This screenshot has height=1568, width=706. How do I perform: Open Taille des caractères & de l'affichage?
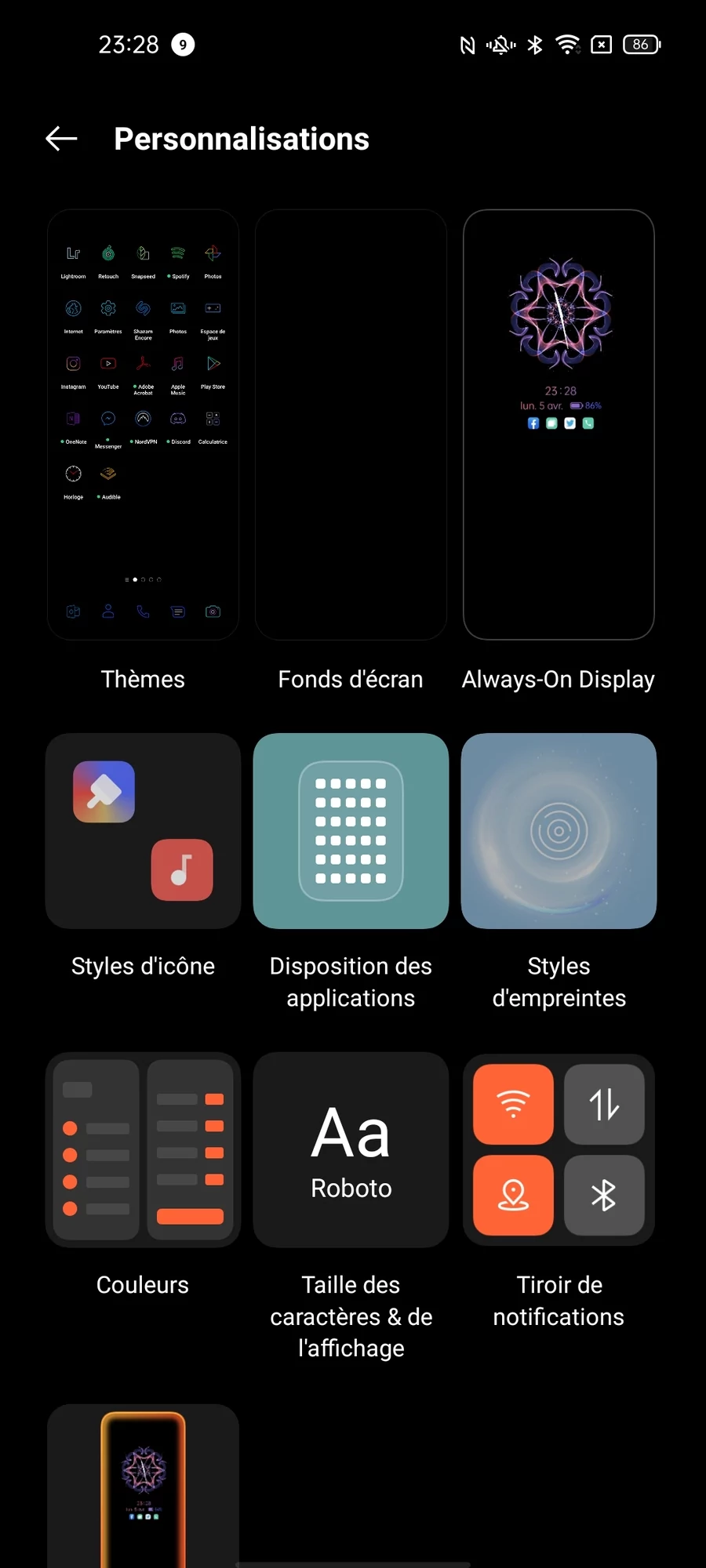click(x=351, y=1149)
